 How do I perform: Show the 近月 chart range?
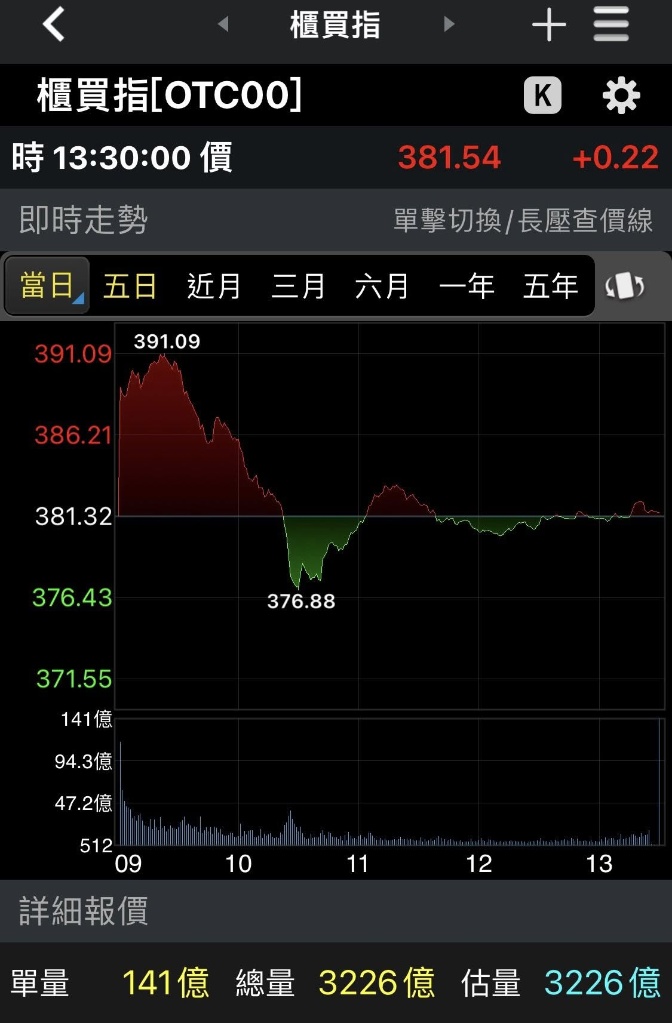214,287
